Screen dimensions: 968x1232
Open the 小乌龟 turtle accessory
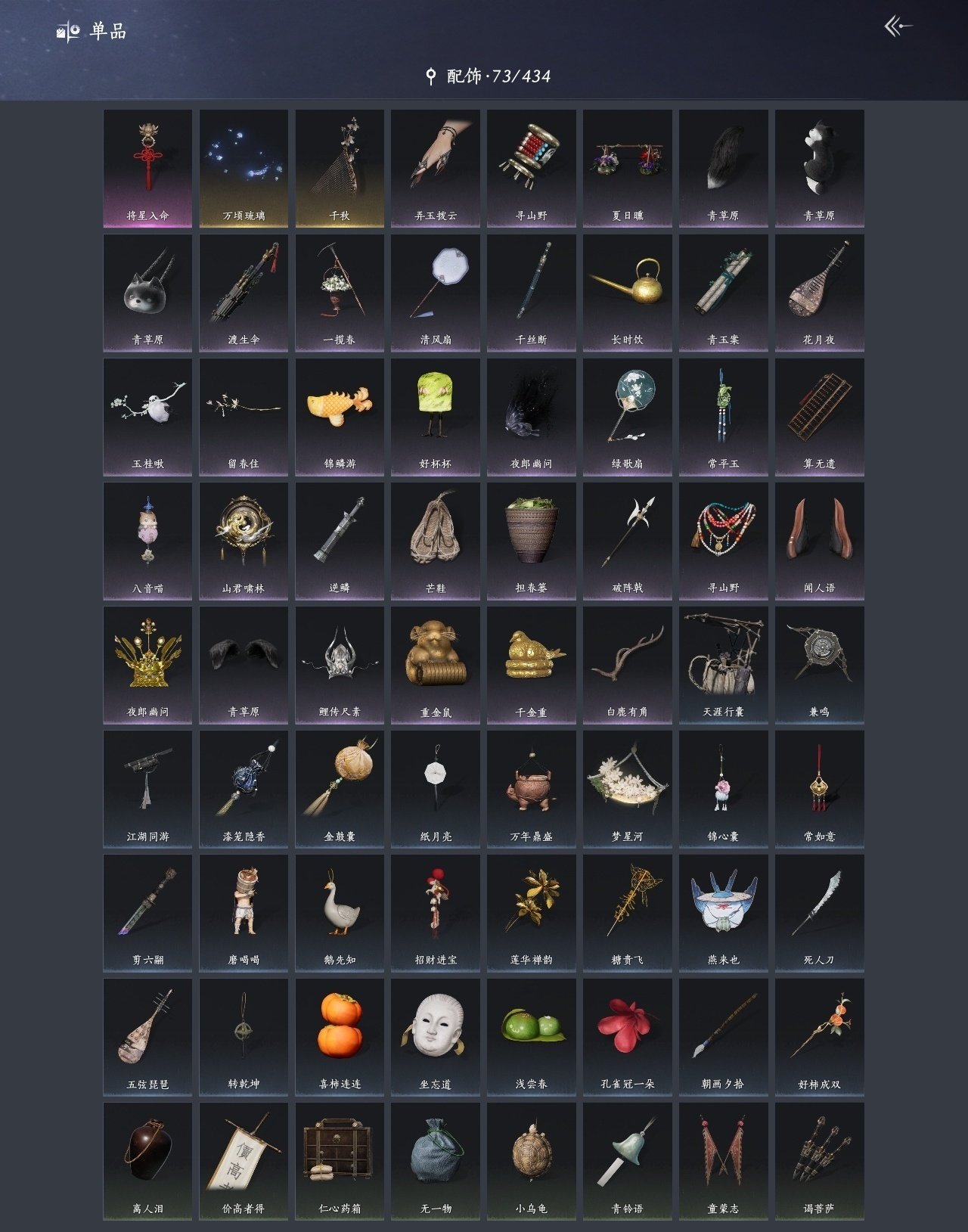click(x=531, y=1161)
